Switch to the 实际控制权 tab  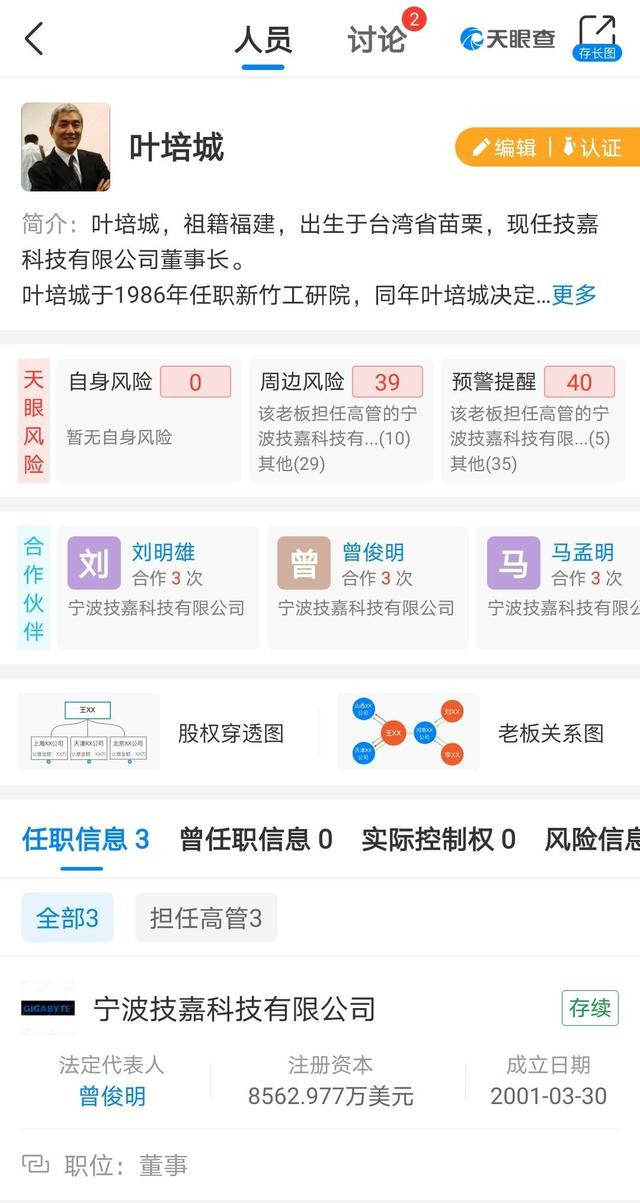(438, 839)
